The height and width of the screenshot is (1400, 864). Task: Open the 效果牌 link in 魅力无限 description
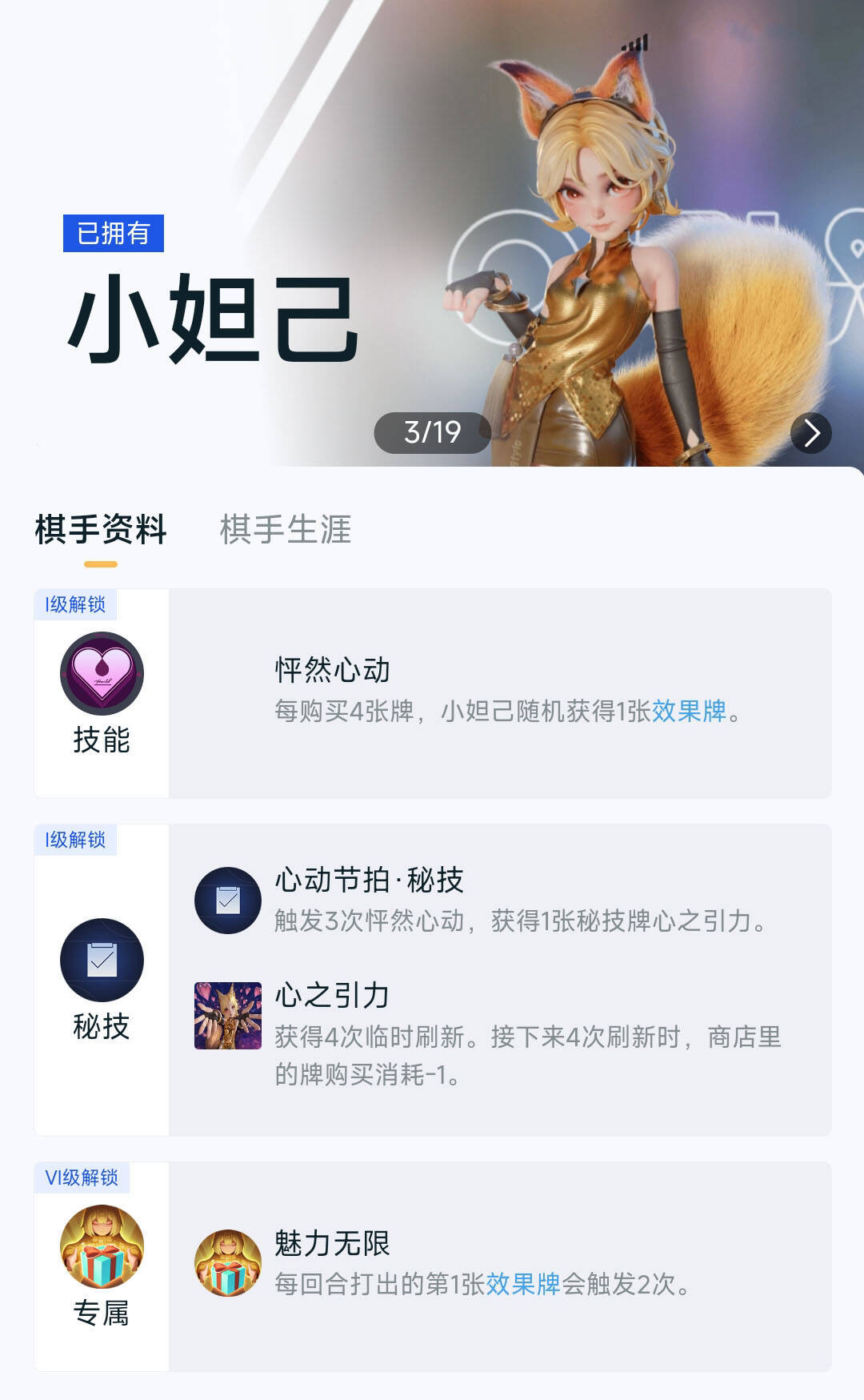pyautogui.click(x=522, y=1284)
